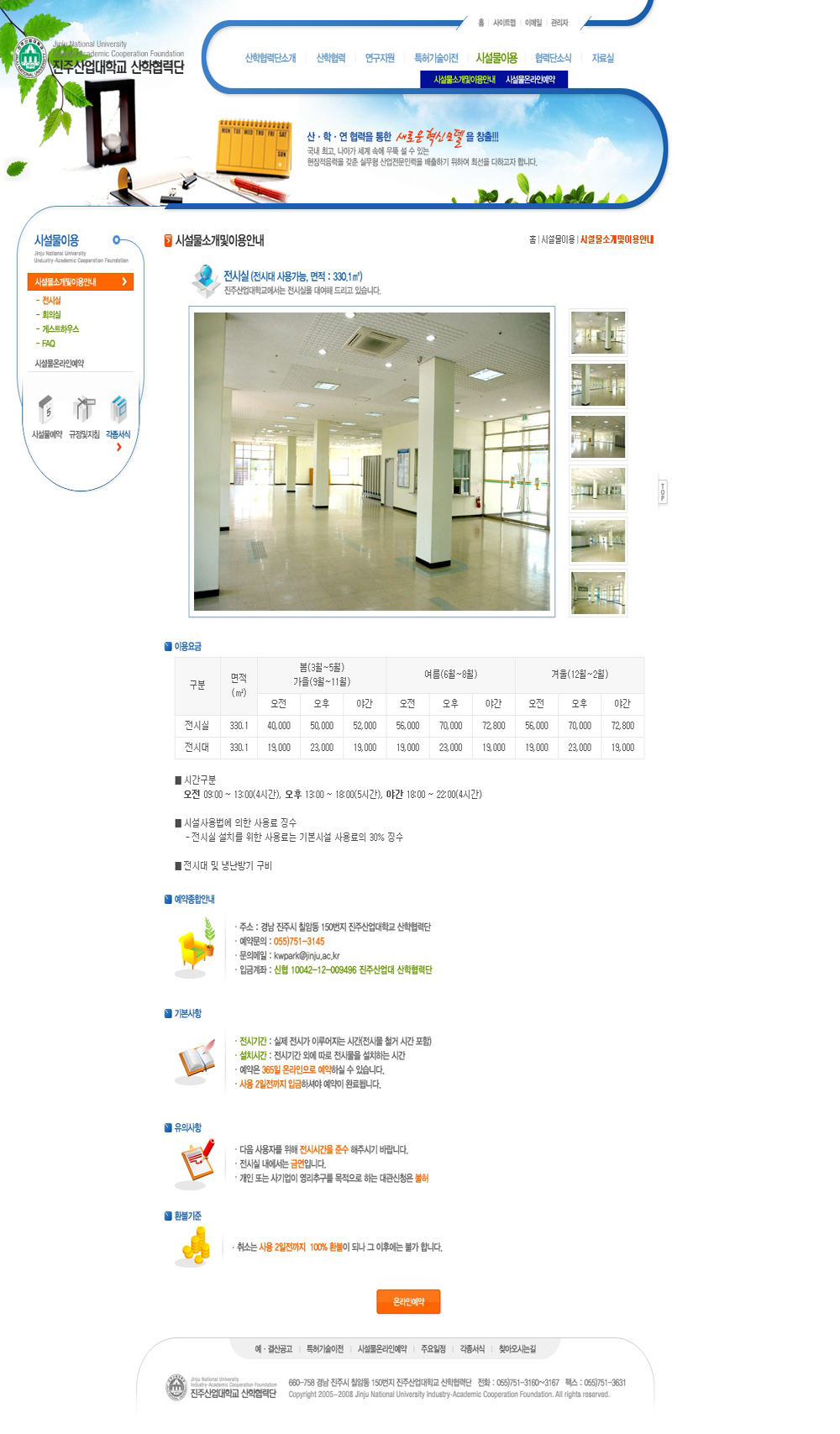This screenshot has width=840, height=1434.
Task: Jump to the top with the TOP button
Action: [x=662, y=492]
